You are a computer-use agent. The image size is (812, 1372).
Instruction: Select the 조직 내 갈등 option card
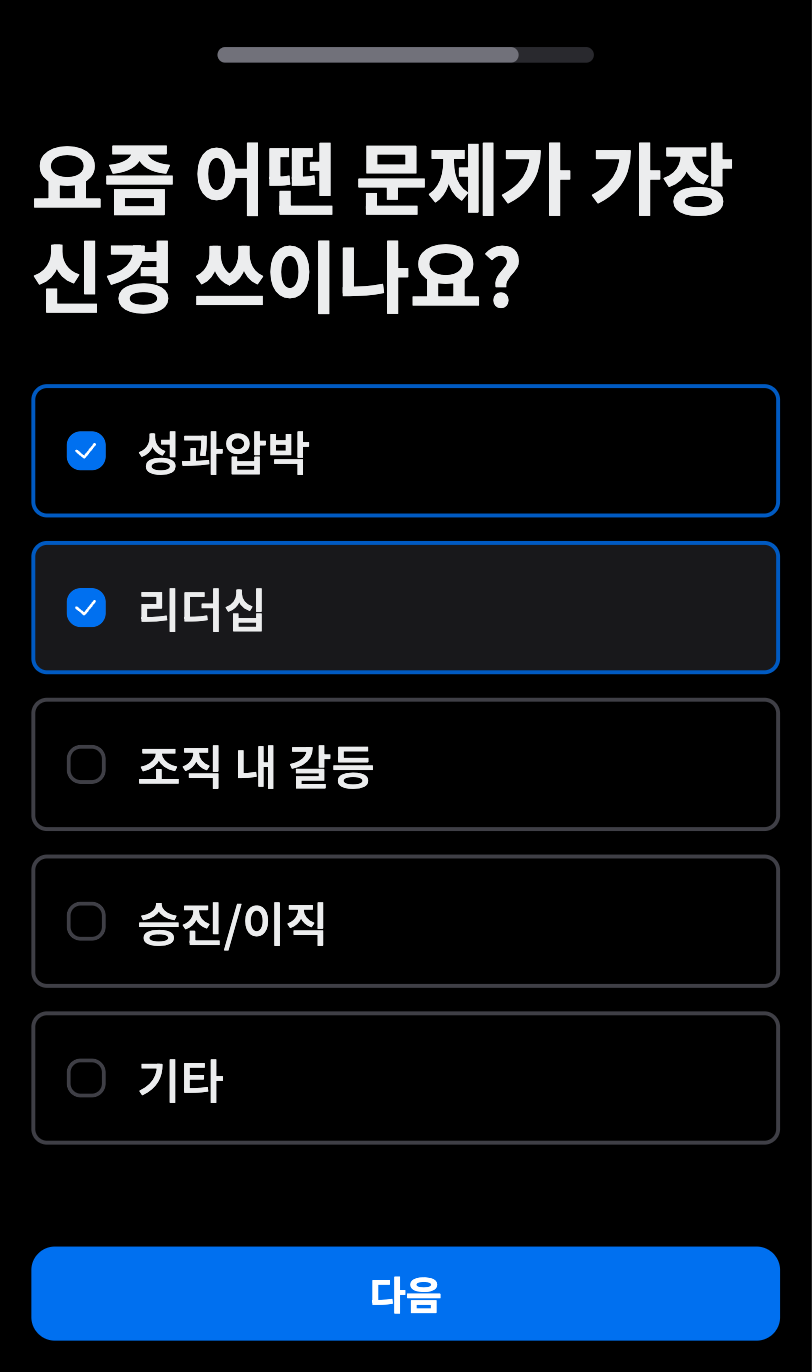405,765
